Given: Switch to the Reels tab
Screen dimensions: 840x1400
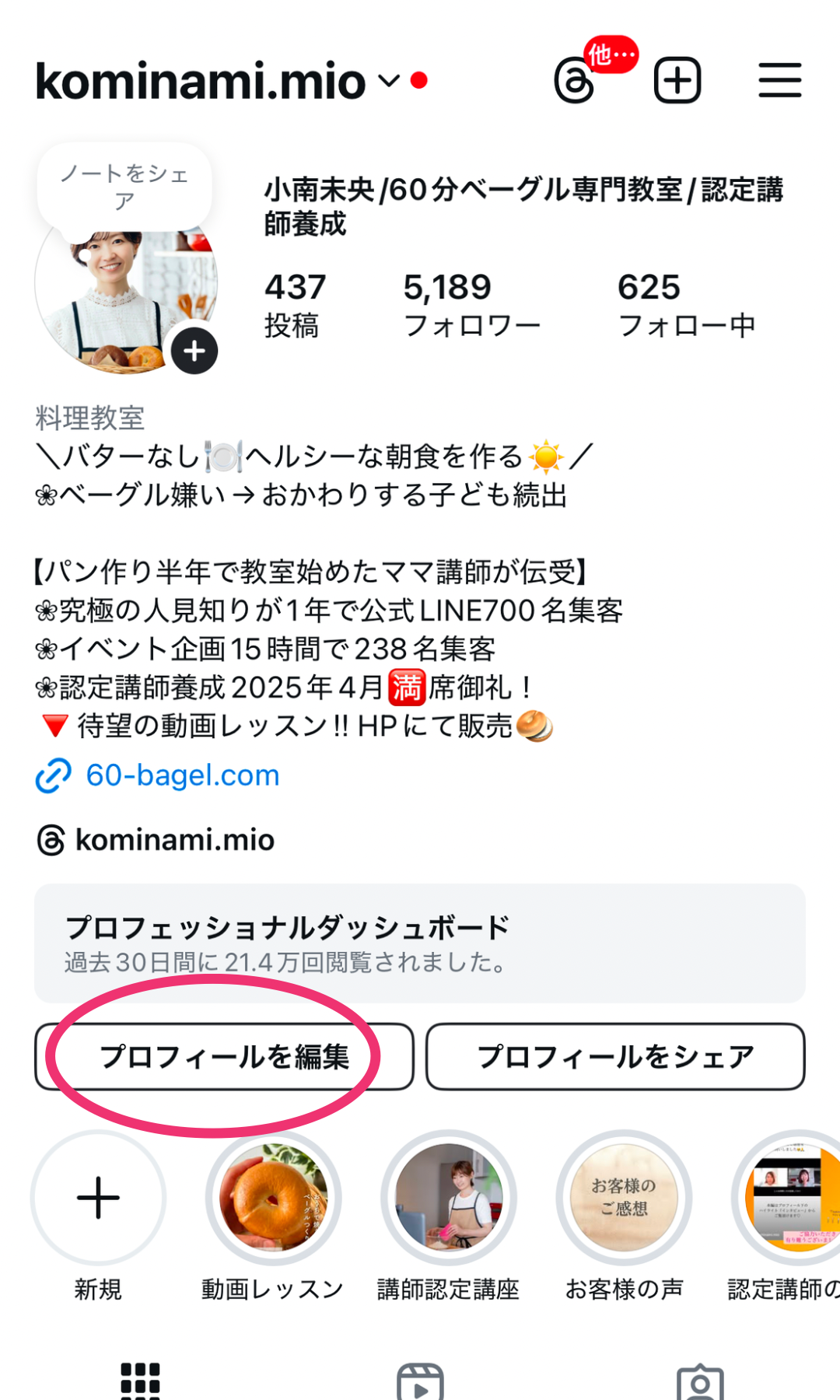Looking at the screenshot, I should tap(420, 1383).
